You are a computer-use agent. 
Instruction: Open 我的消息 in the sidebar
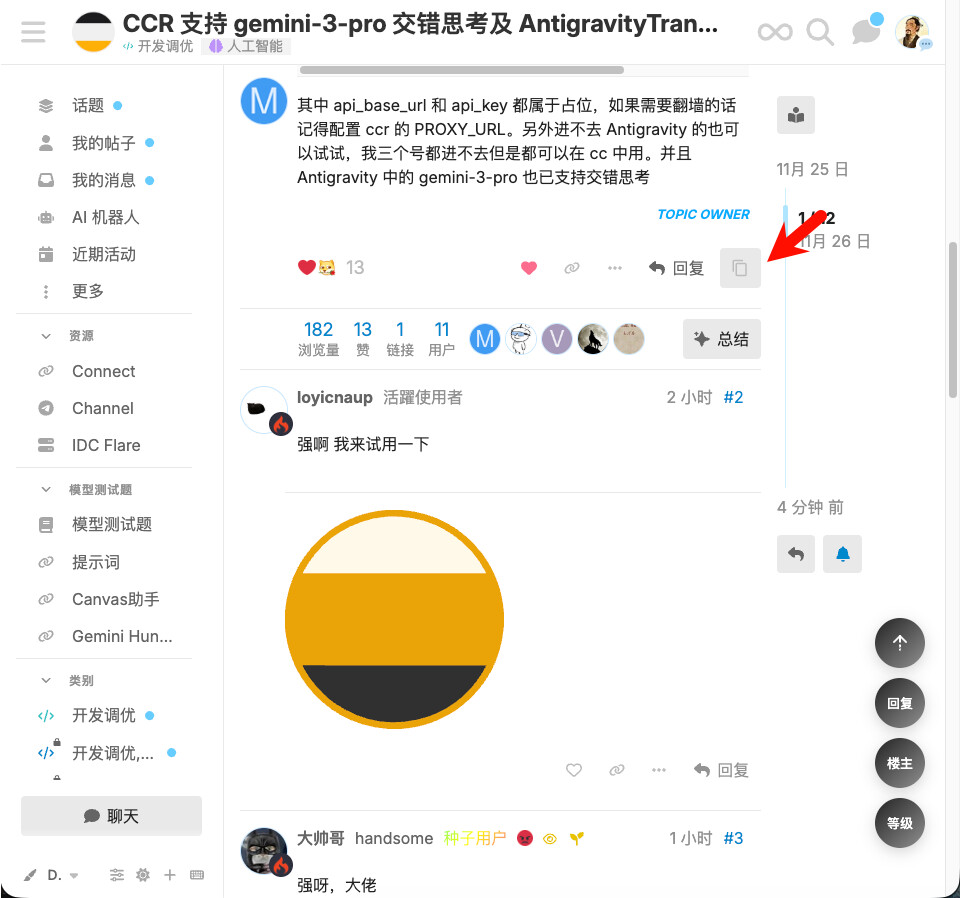coord(104,181)
